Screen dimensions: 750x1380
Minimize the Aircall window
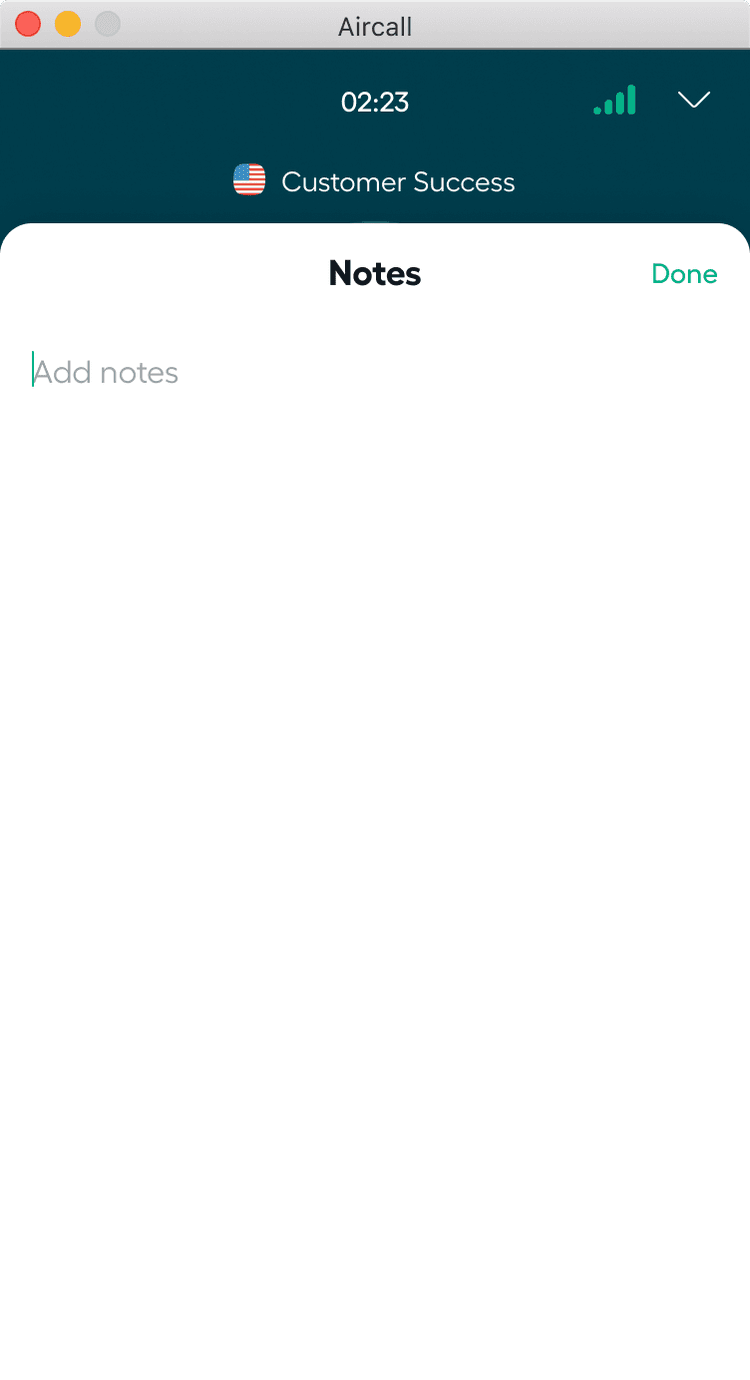point(67,24)
